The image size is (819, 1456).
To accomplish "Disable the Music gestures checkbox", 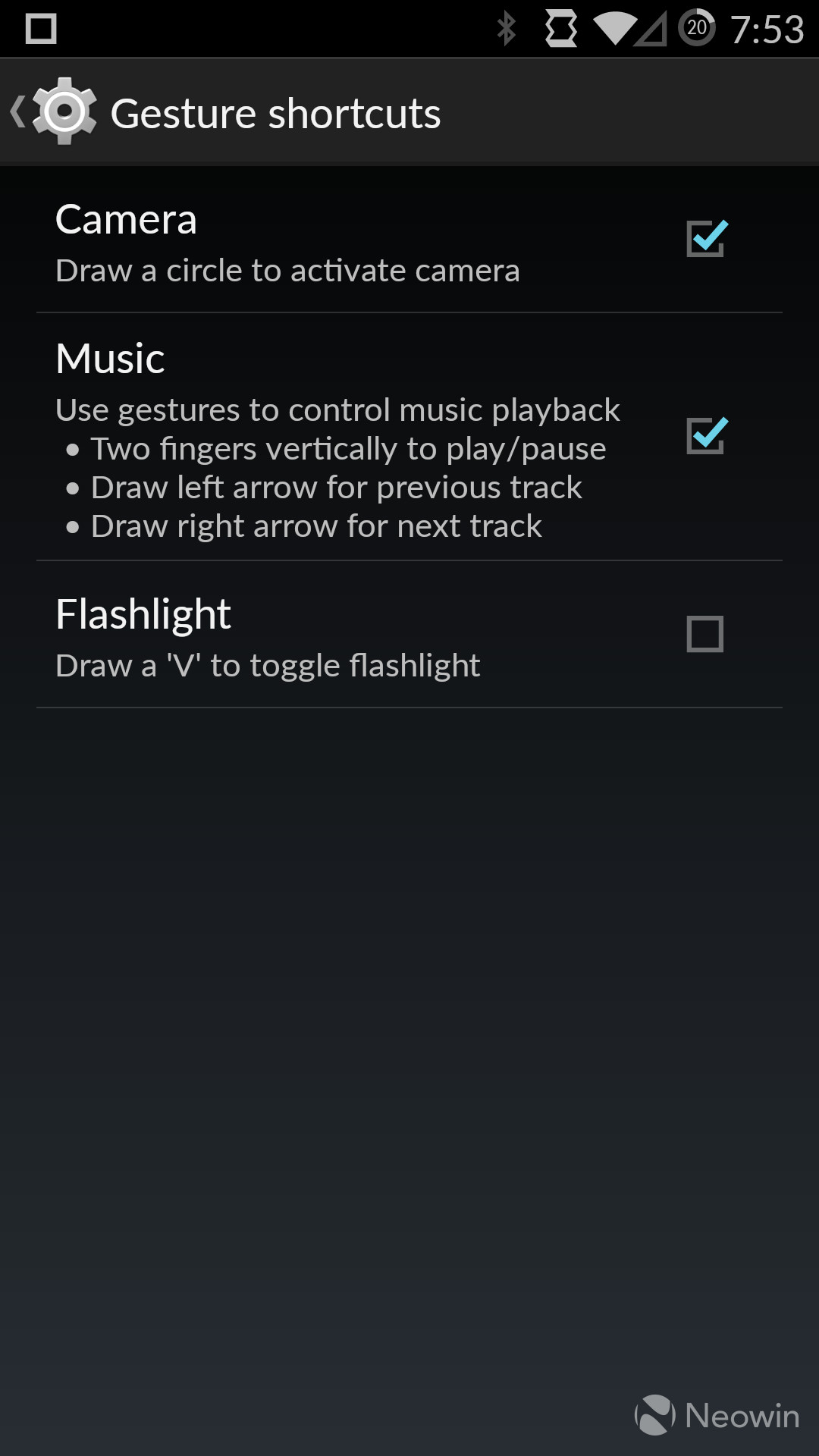I will click(707, 436).
